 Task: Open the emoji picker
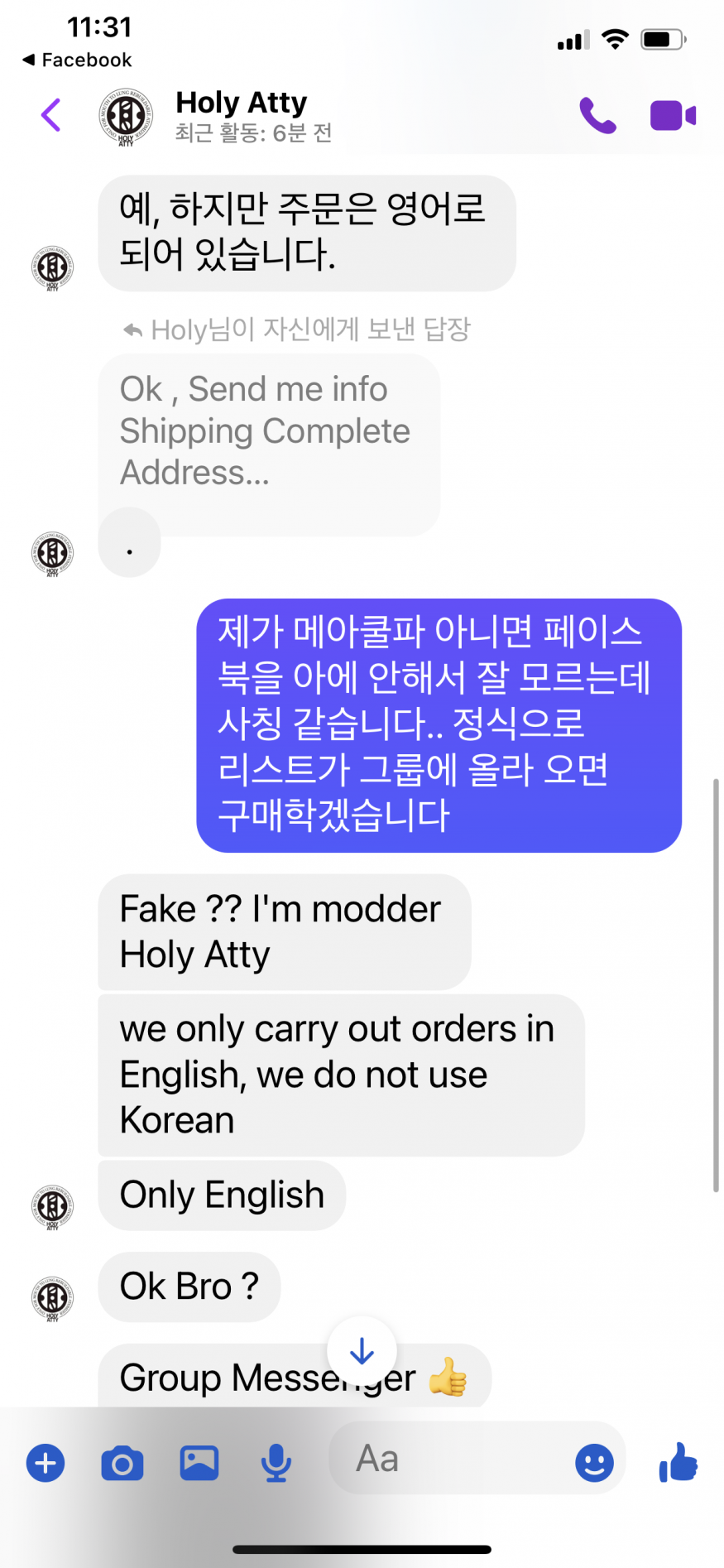click(x=594, y=1463)
